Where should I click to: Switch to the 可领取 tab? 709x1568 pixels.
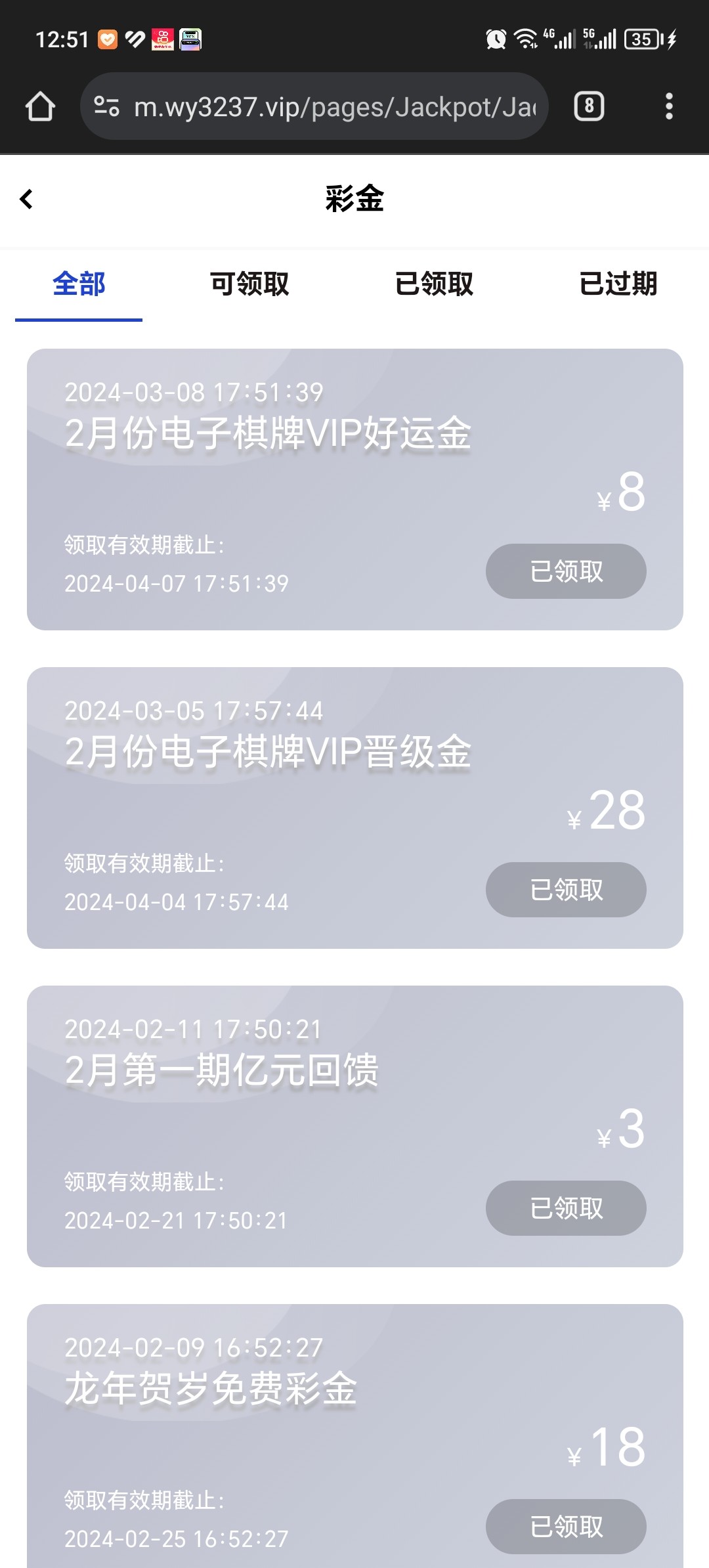249,284
